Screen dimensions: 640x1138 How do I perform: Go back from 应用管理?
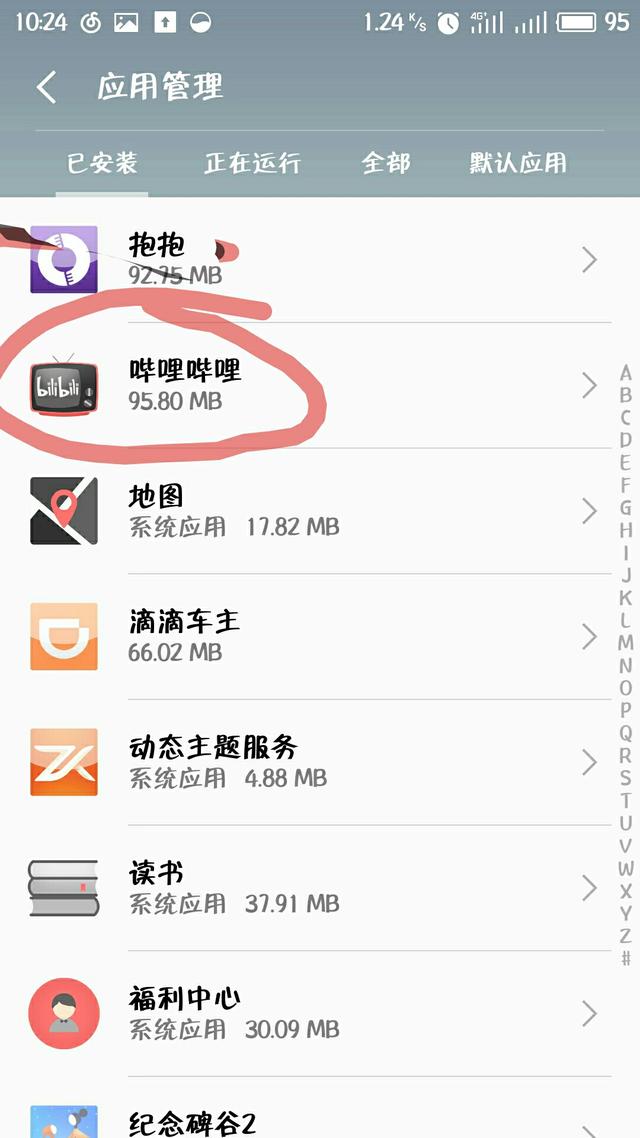coord(46,87)
